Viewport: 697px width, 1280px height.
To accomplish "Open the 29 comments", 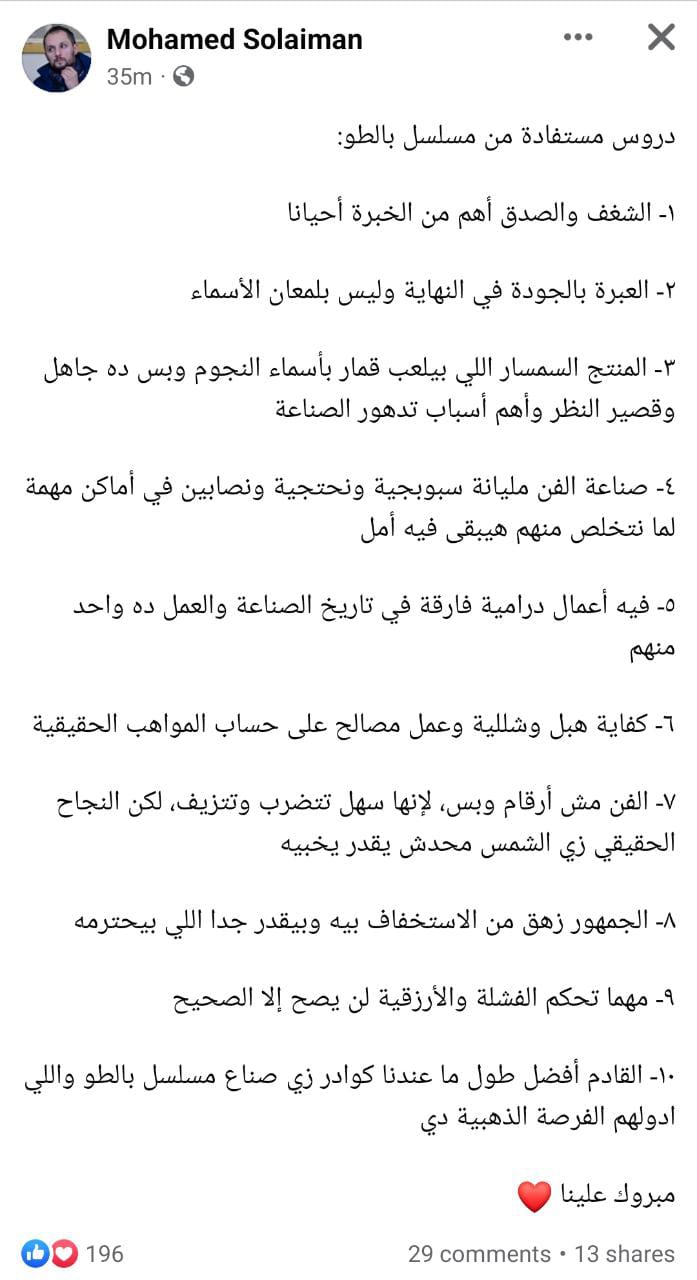I will 479,1253.
